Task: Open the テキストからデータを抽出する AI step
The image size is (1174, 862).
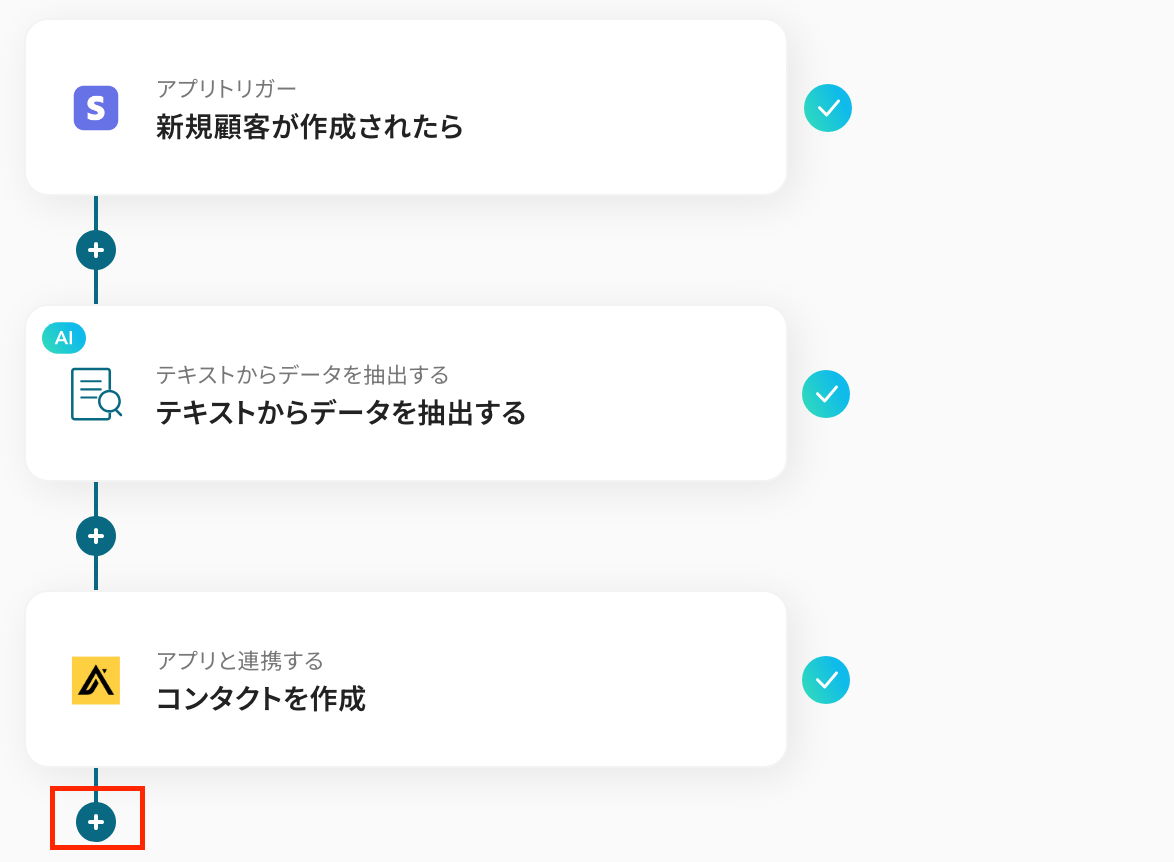Action: [x=405, y=393]
